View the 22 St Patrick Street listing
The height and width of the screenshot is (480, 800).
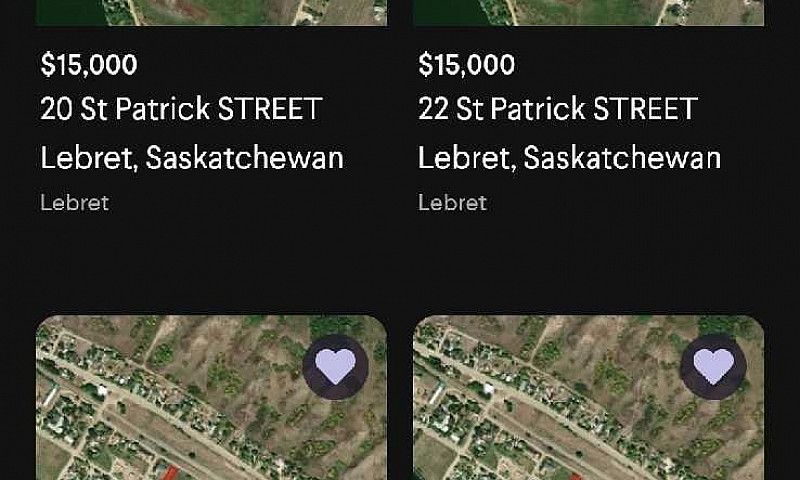pos(558,109)
